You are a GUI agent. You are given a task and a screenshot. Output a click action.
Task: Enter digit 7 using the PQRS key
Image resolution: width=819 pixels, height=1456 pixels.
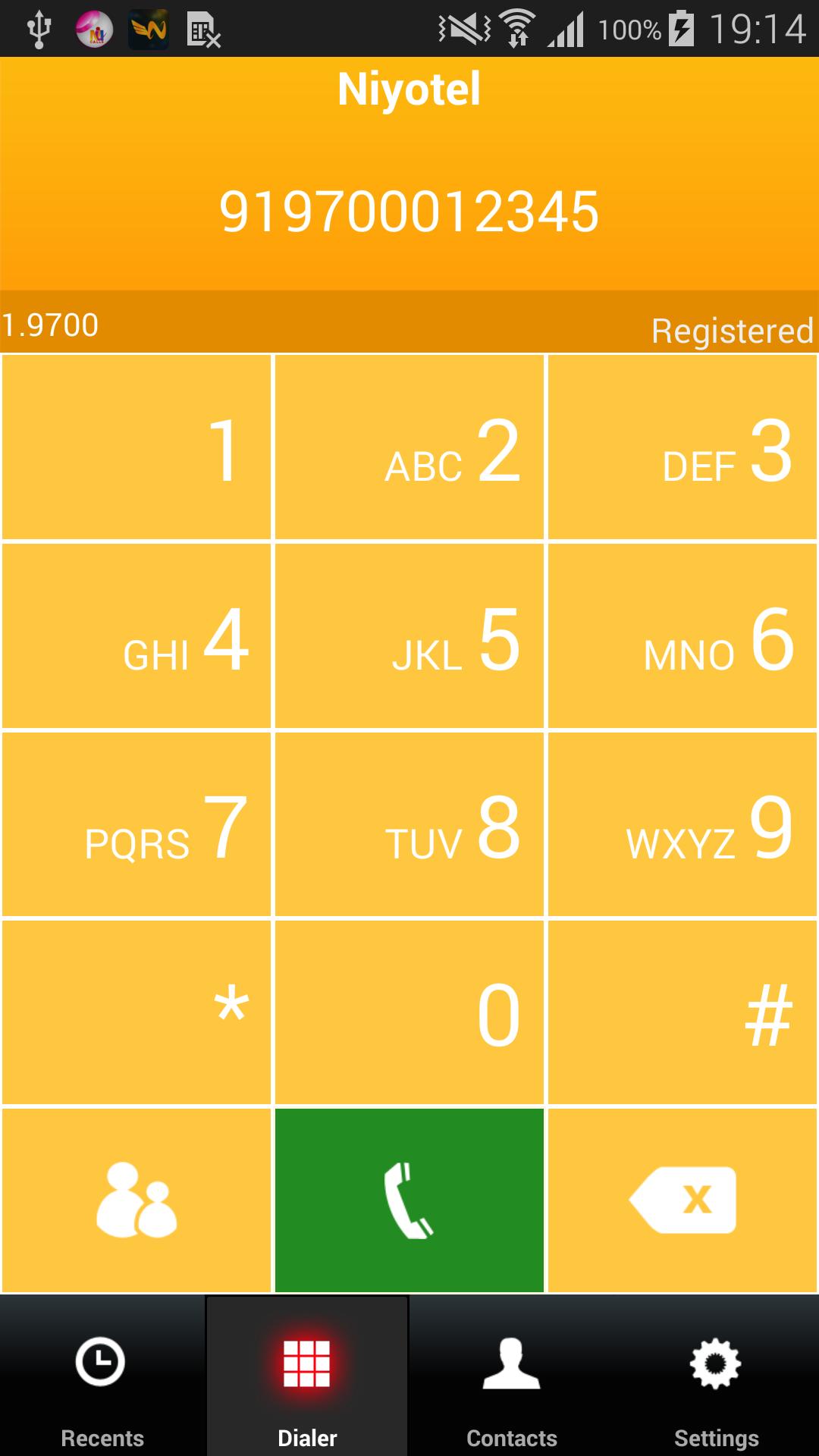pos(136,824)
